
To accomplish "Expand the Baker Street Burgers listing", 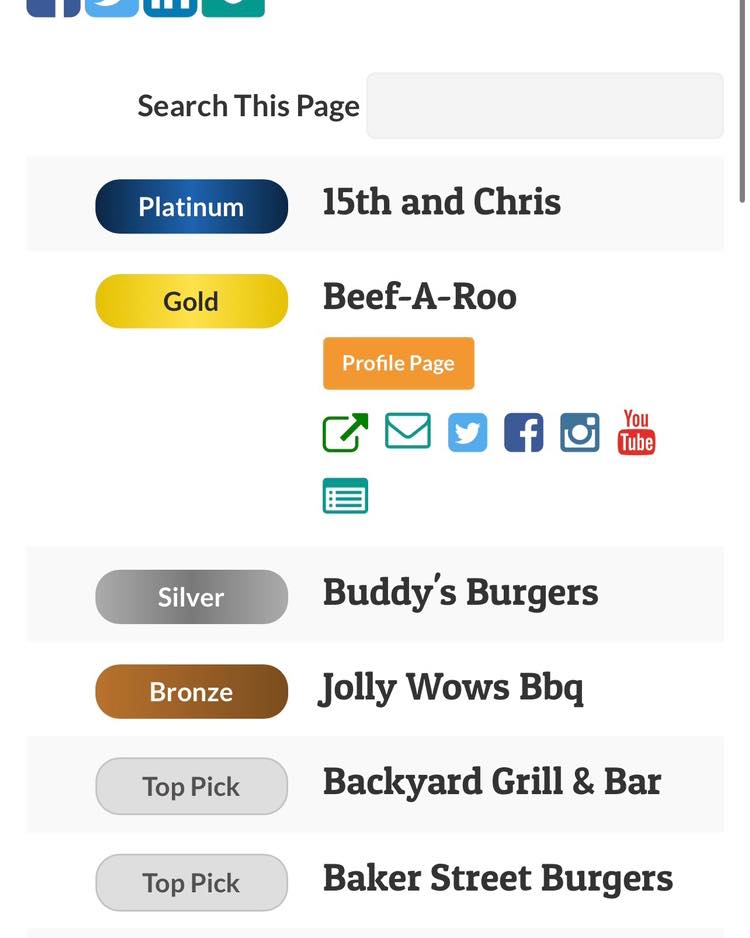I will pyautogui.click(x=497, y=879).
